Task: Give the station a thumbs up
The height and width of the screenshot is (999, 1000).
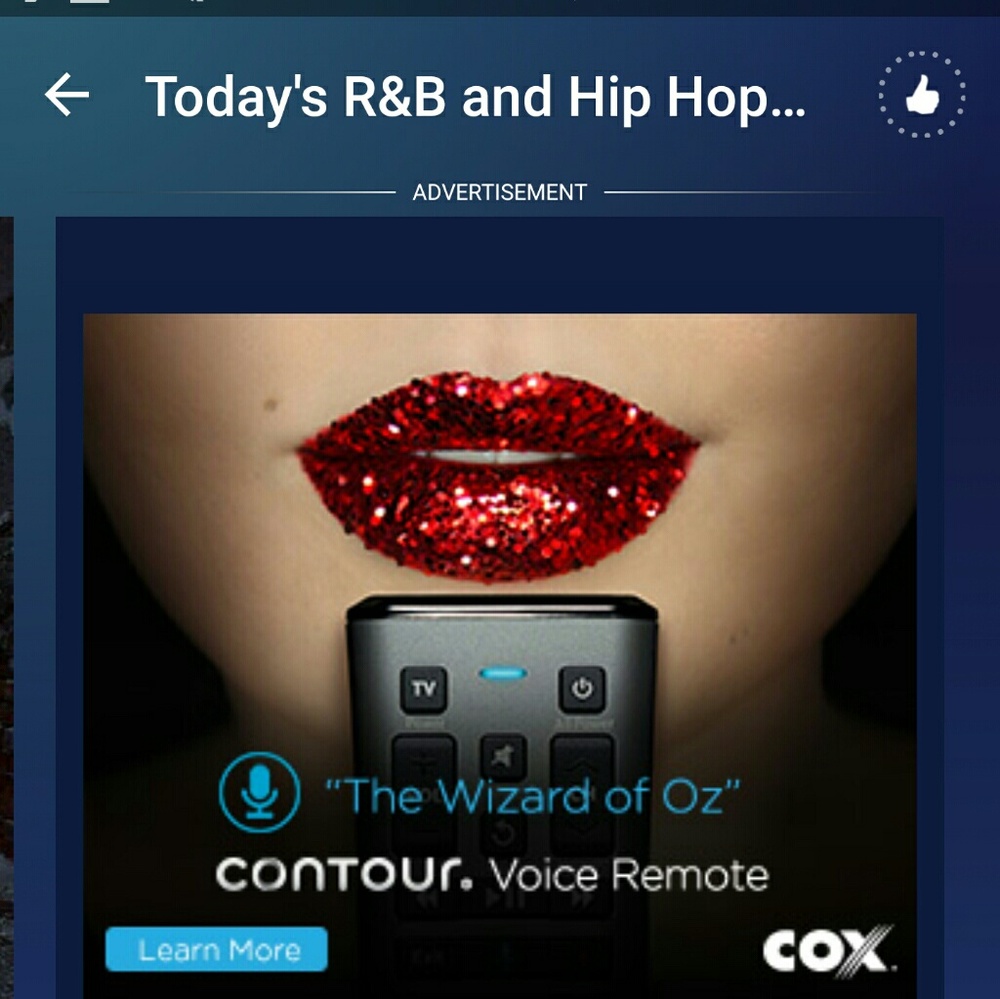Action: [x=921, y=96]
